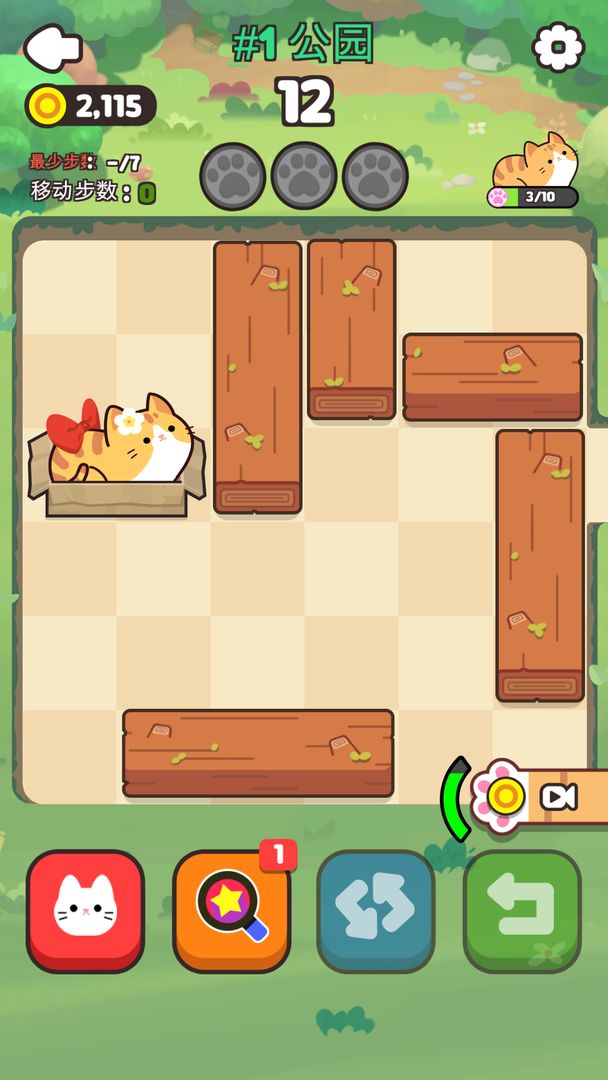Use the magnifier hint button
Image resolution: width=608 pixels, height=1080 pixels.
pyautogui.click(x=231, y=910)
